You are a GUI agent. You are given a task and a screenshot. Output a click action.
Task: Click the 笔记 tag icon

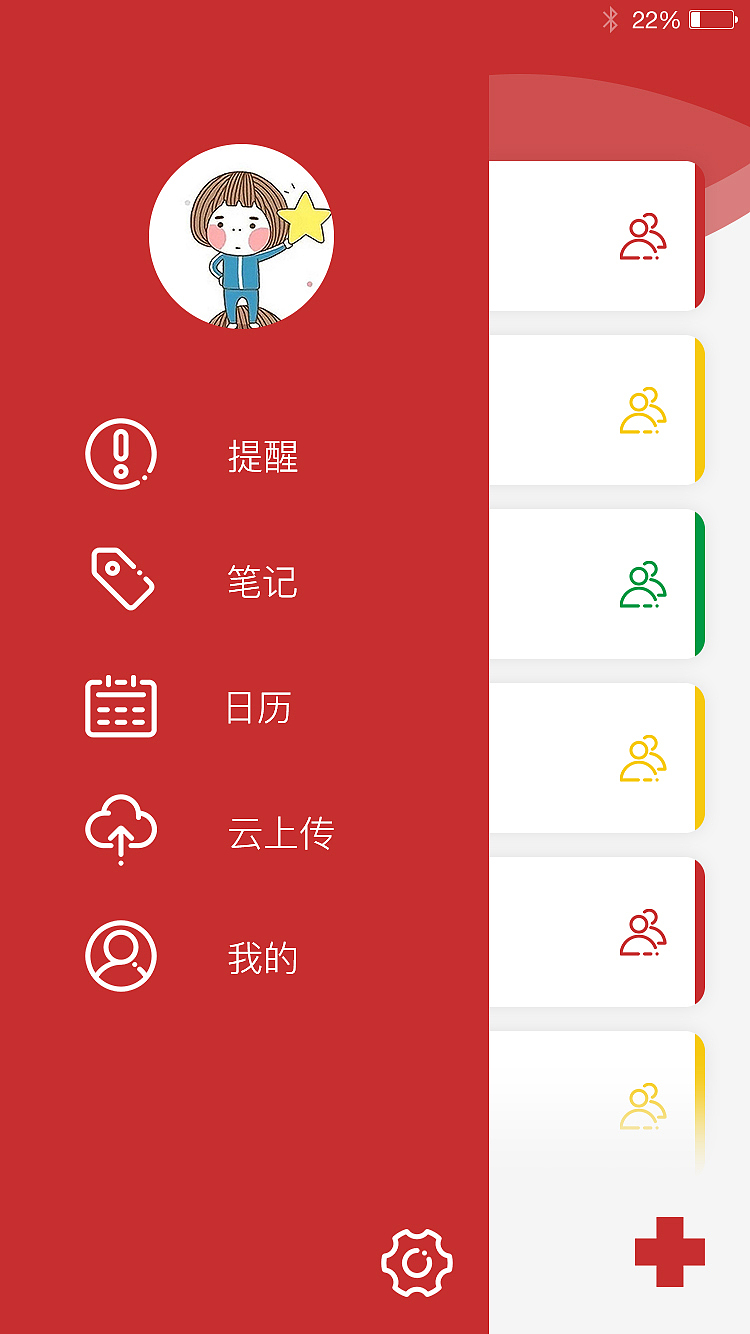click(x=121, y=580)
